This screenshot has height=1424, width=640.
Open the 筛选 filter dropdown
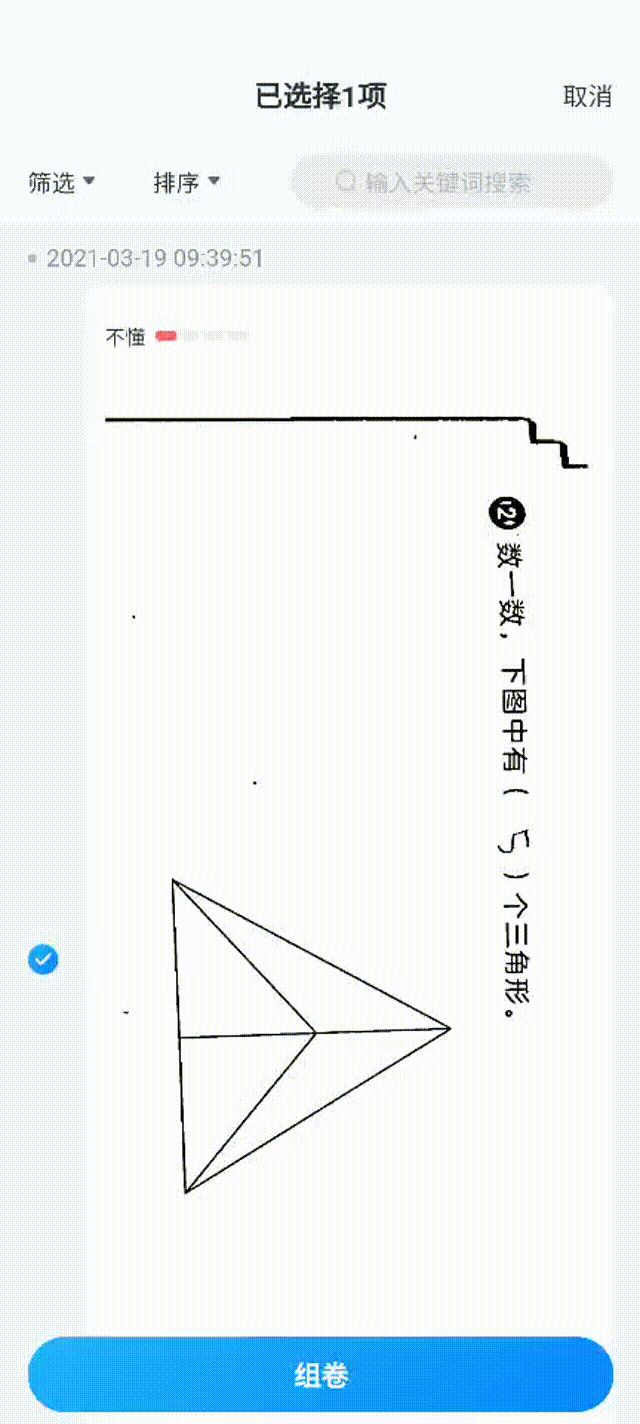[x=61, y=182]
